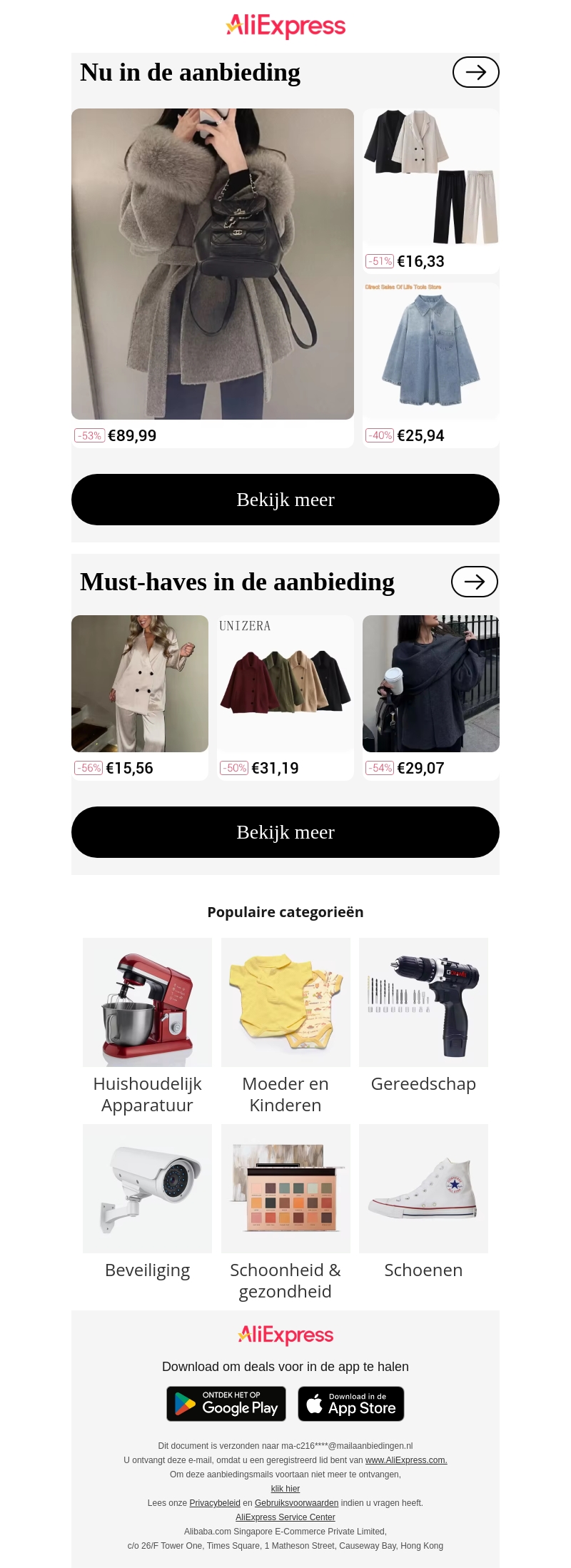Tap klik hier to unsubscribe
Screen dimensions: 571x1568
click(285, 1488)
